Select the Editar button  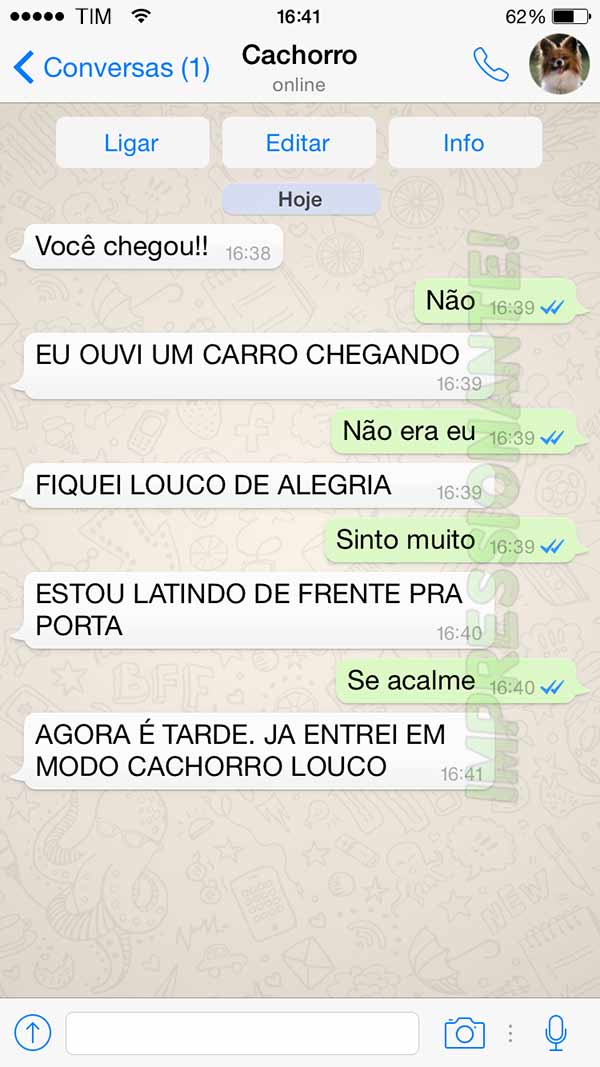tap(298, 143)
